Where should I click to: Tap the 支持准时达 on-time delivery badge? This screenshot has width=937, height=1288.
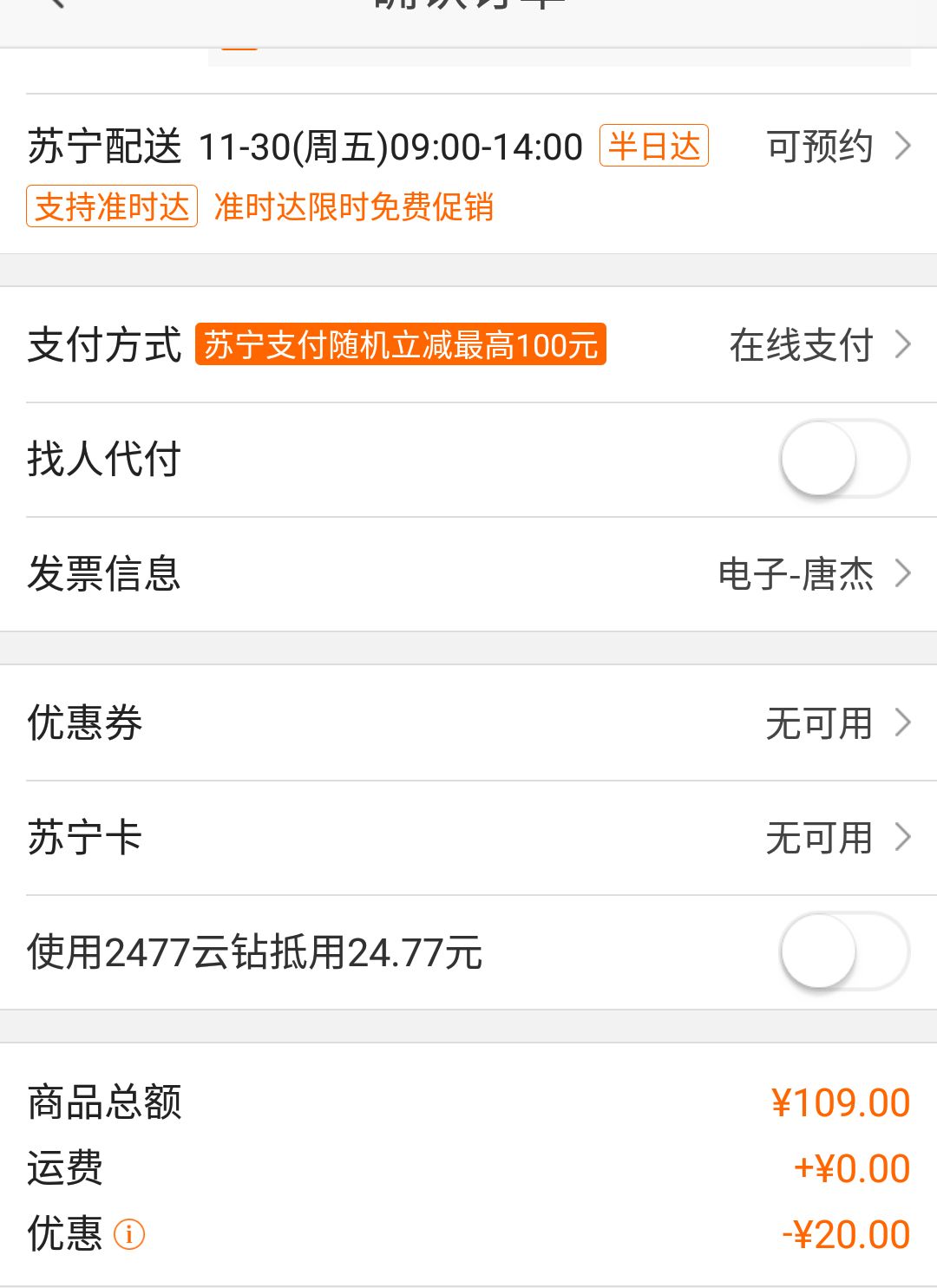(111, 207)
